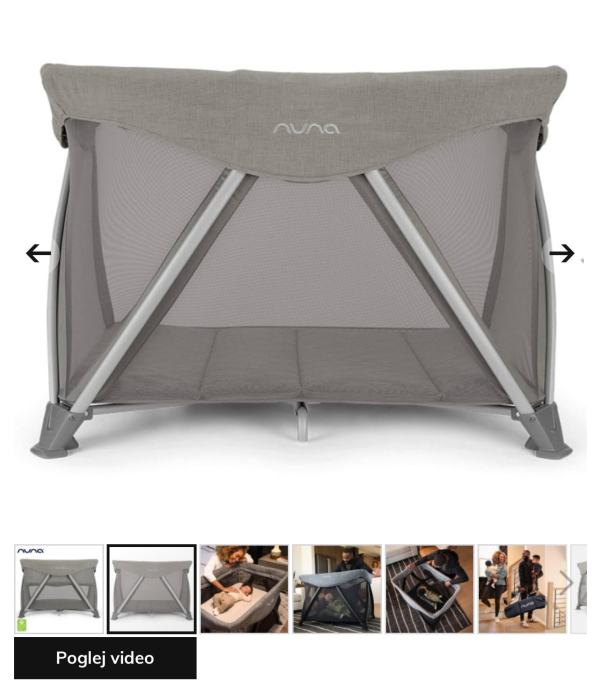The width and height of the screenshot is (601, 690).
Task: Select the highlighted second crib thumbnail
Action: click(151, 589)
